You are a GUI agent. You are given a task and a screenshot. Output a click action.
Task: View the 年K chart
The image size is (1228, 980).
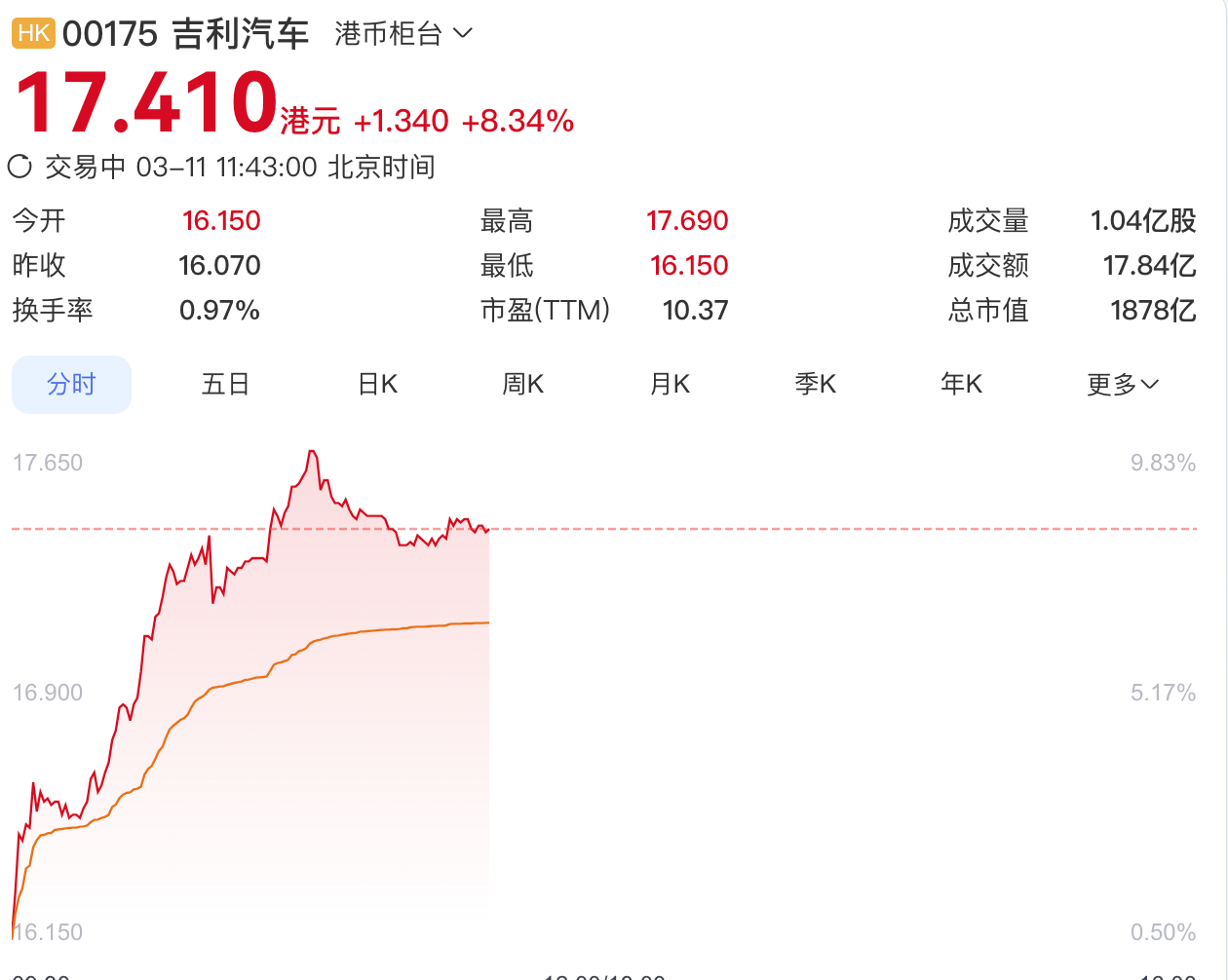[961, 385]
